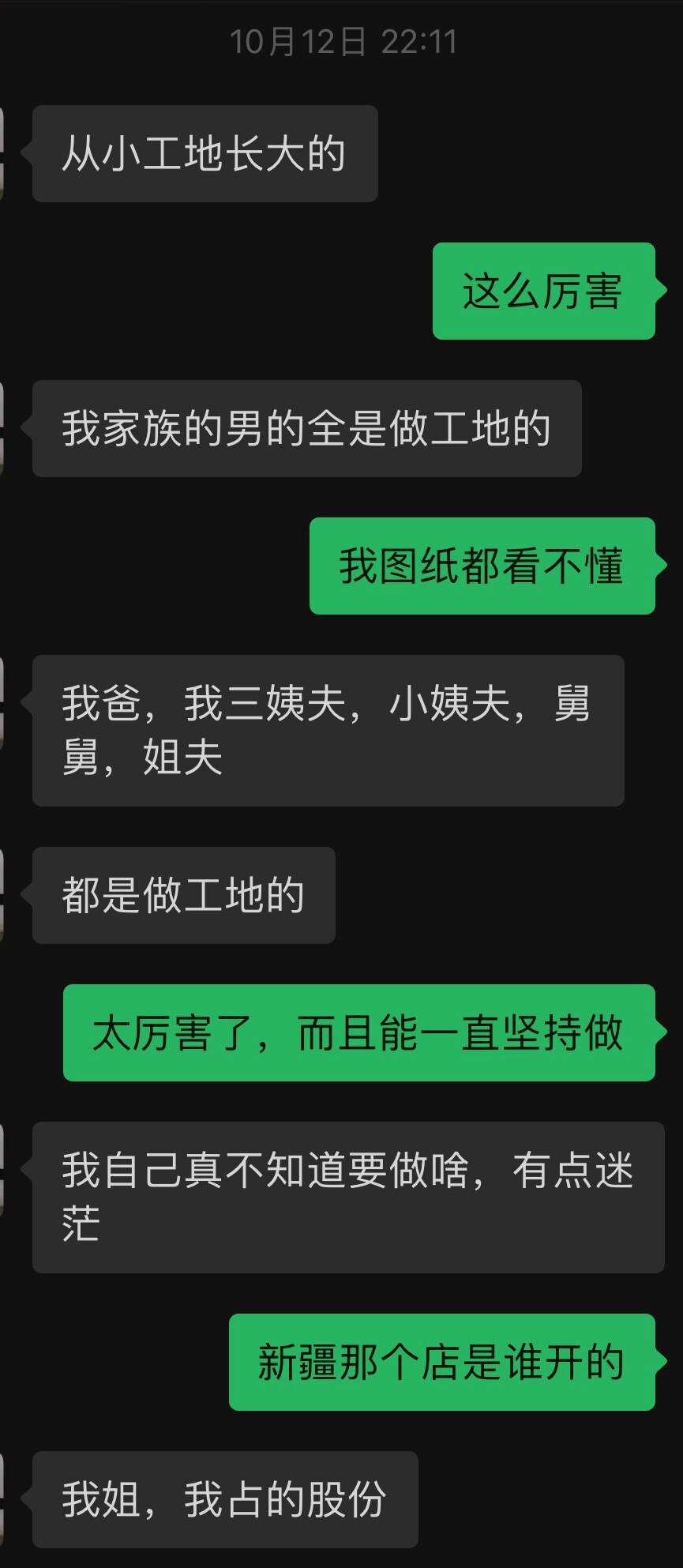Image resolution: width=683 pixels, height=1568 pixels.
Task: Tap the avatar next to '都是做工地的'
Action: [x=2, y=895]
